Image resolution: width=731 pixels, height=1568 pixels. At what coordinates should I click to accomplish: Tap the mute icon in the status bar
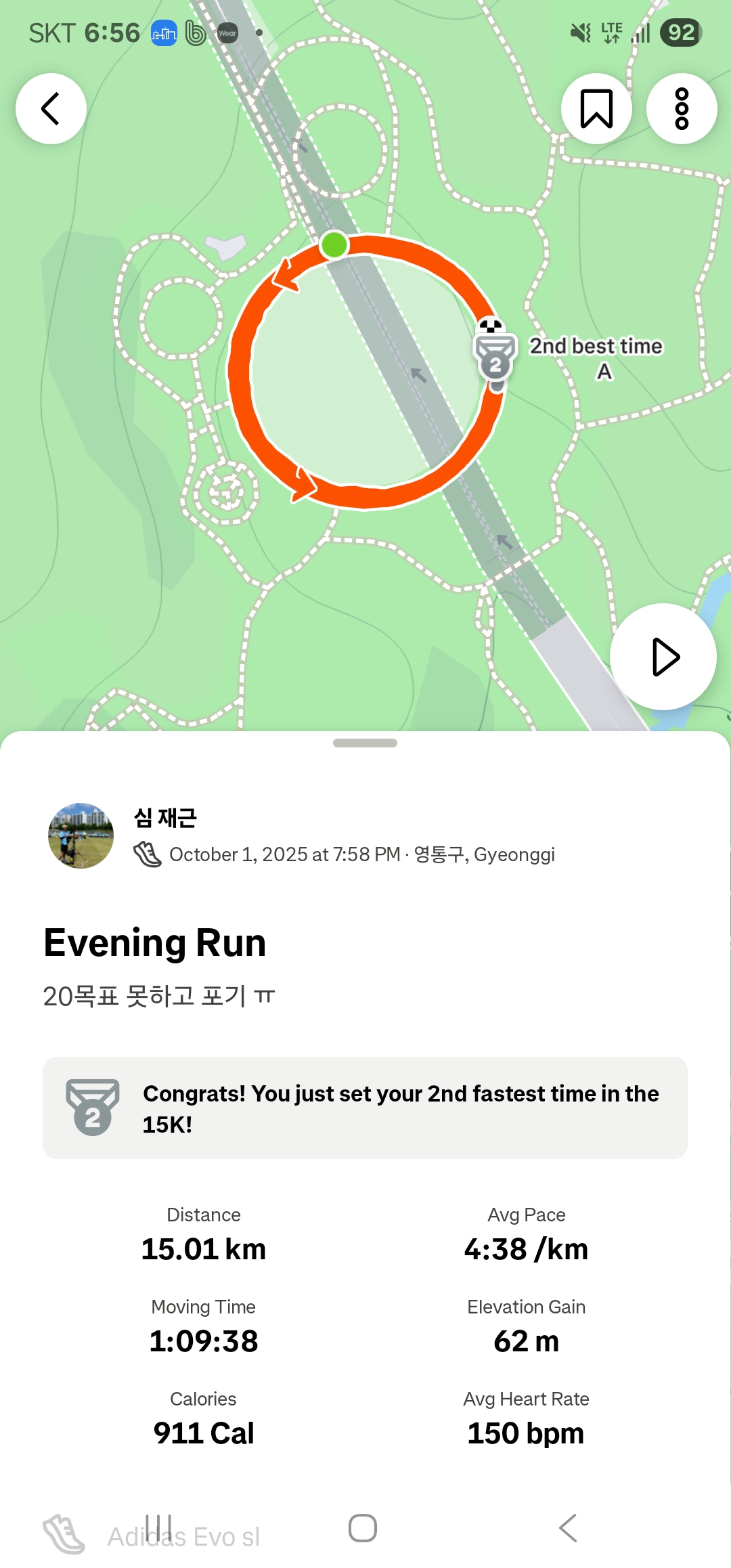pyautogui.click(x=581, y=31)
